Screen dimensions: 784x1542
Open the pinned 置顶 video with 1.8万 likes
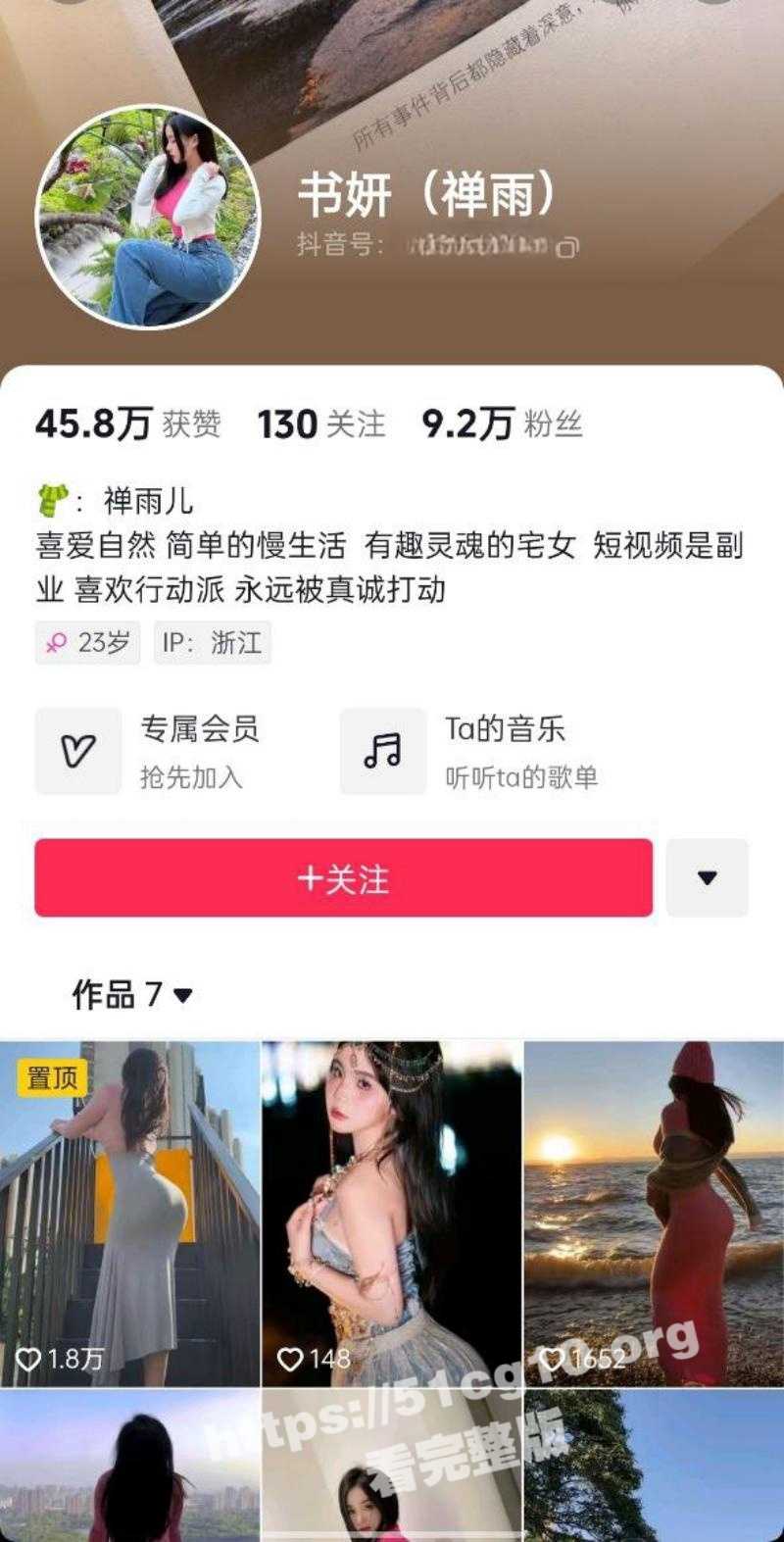(x=129, y=1214)
